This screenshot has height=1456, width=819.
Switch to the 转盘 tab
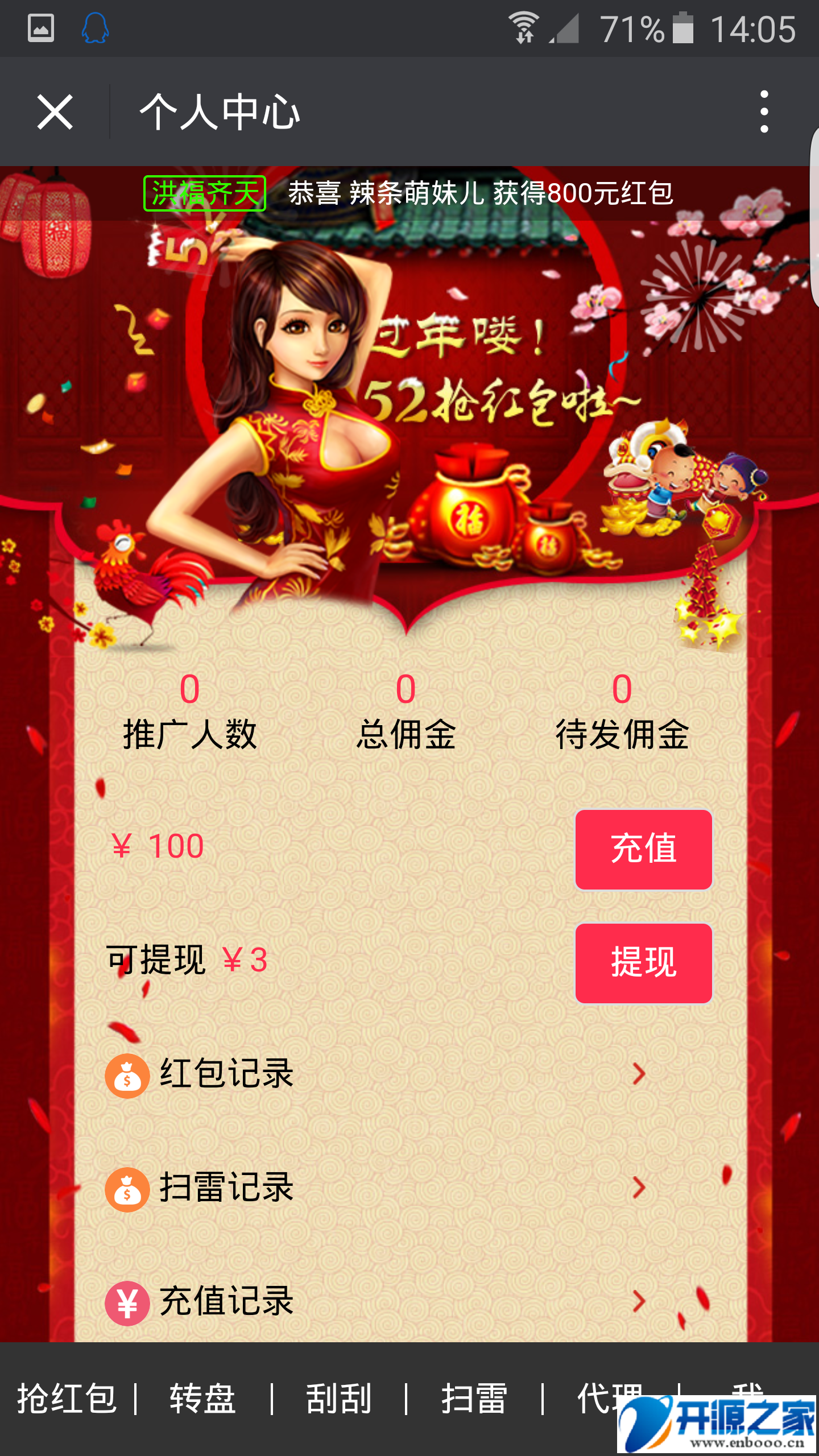(202, 1398)
